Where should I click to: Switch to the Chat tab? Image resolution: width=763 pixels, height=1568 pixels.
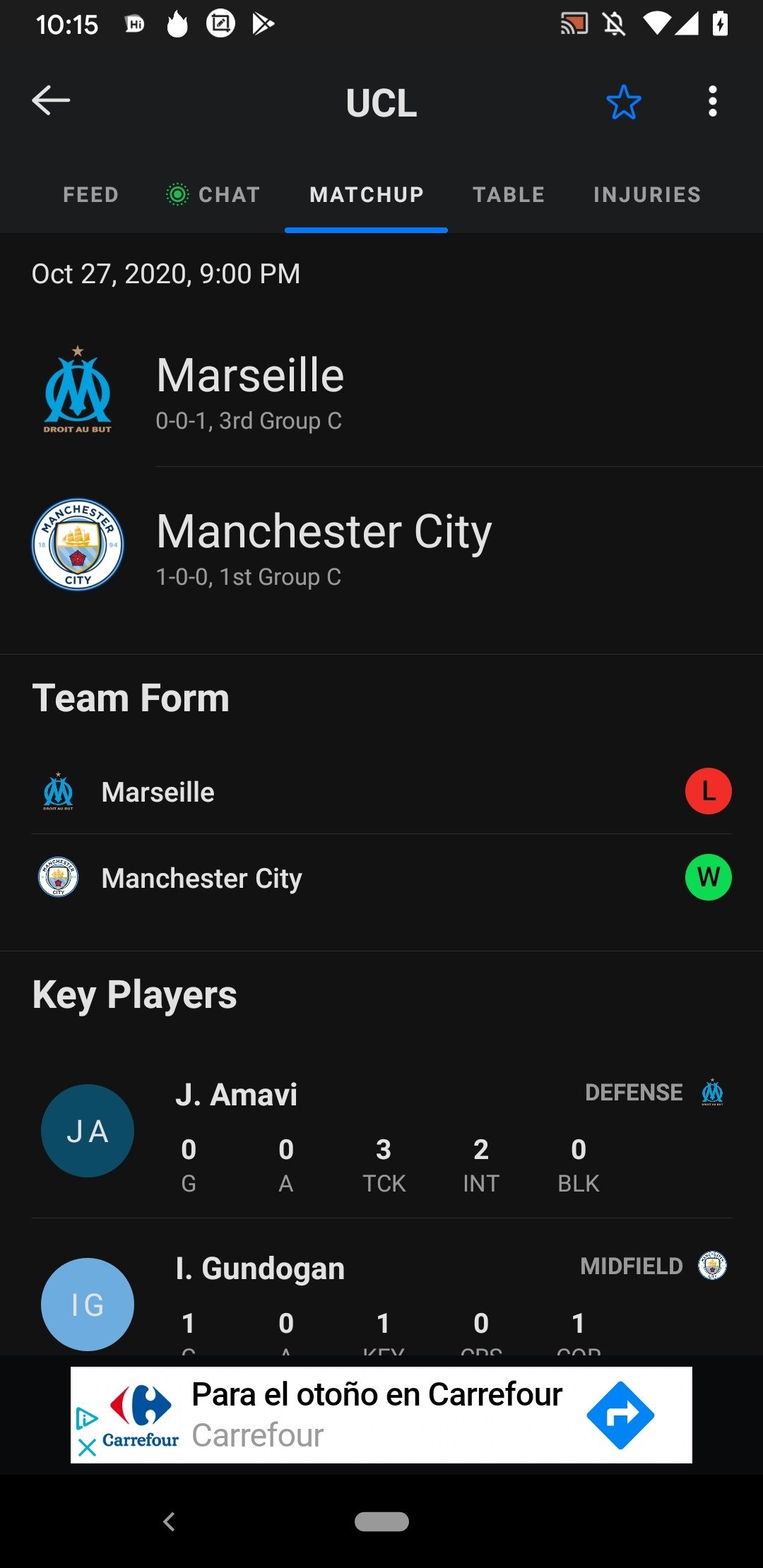click(213, 195)
